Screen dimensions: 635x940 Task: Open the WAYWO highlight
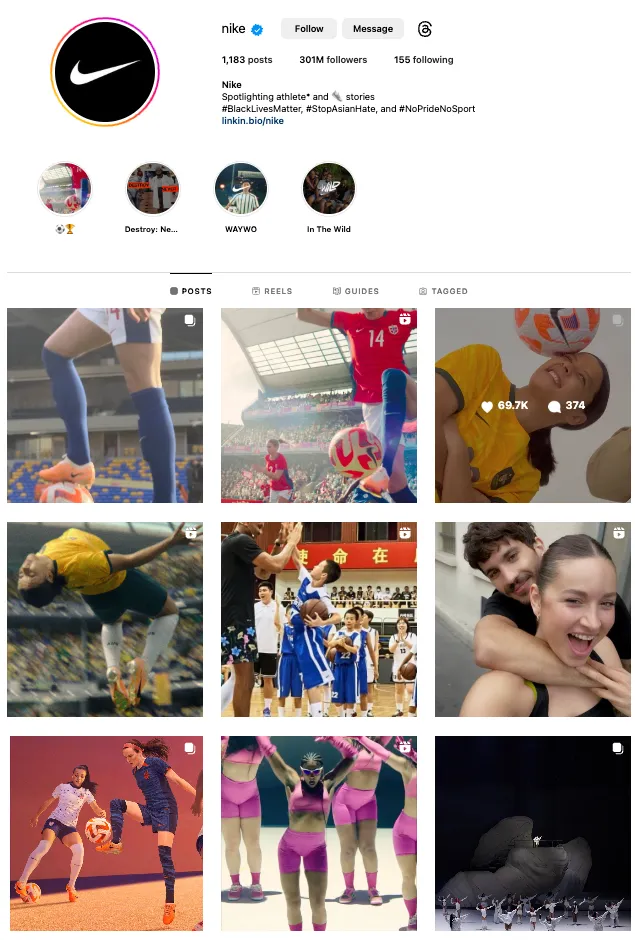[x=241, y=189]
